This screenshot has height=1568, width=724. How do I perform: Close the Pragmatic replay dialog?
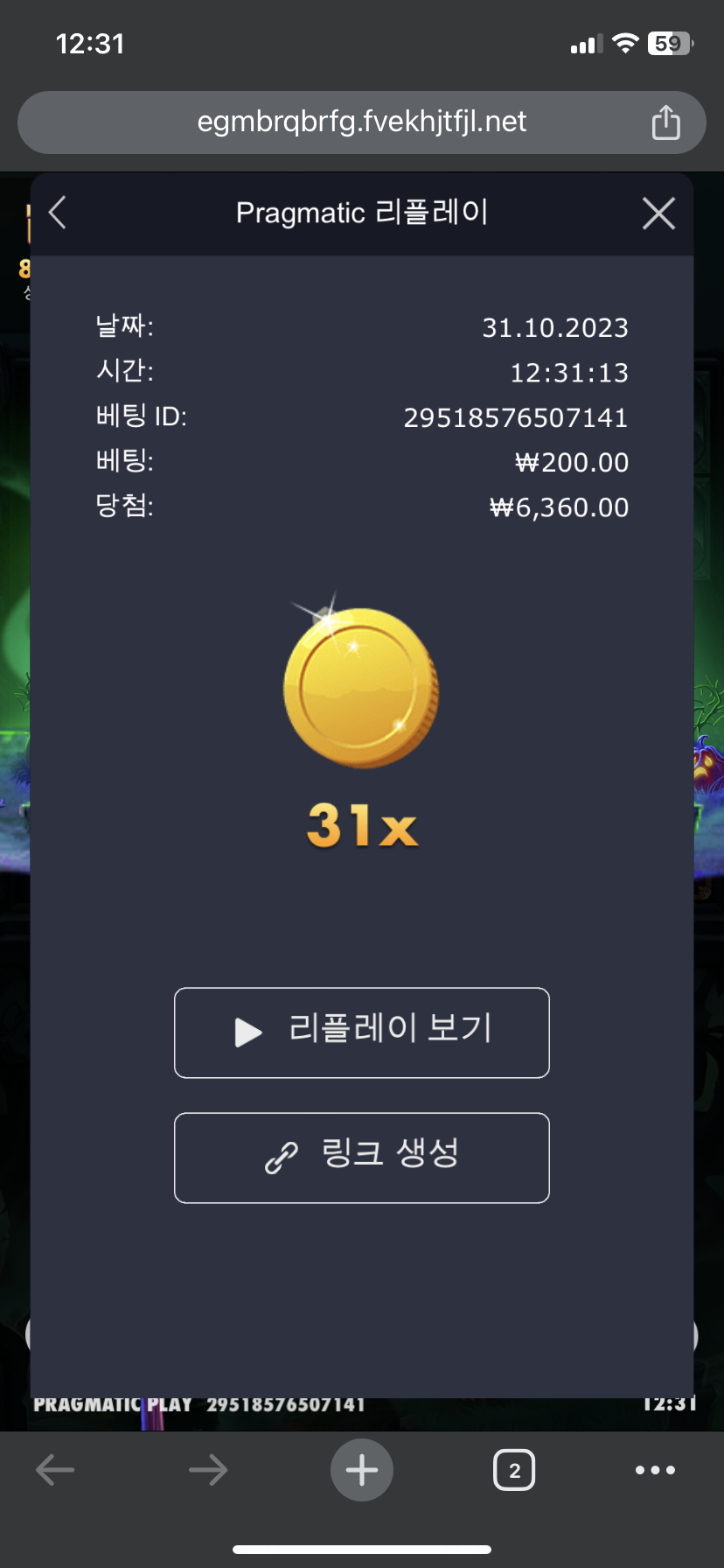(658, 213)
